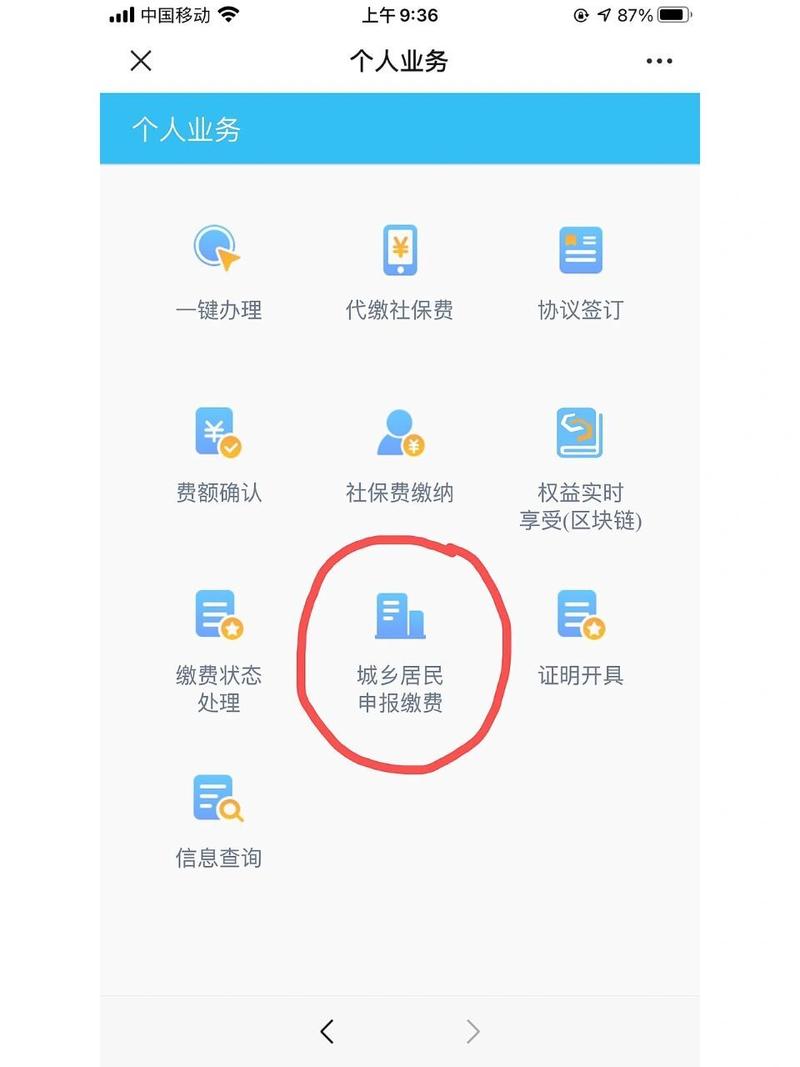Open 协议签订
This screenshot has height=1067, width=800.
pos(580,272)
